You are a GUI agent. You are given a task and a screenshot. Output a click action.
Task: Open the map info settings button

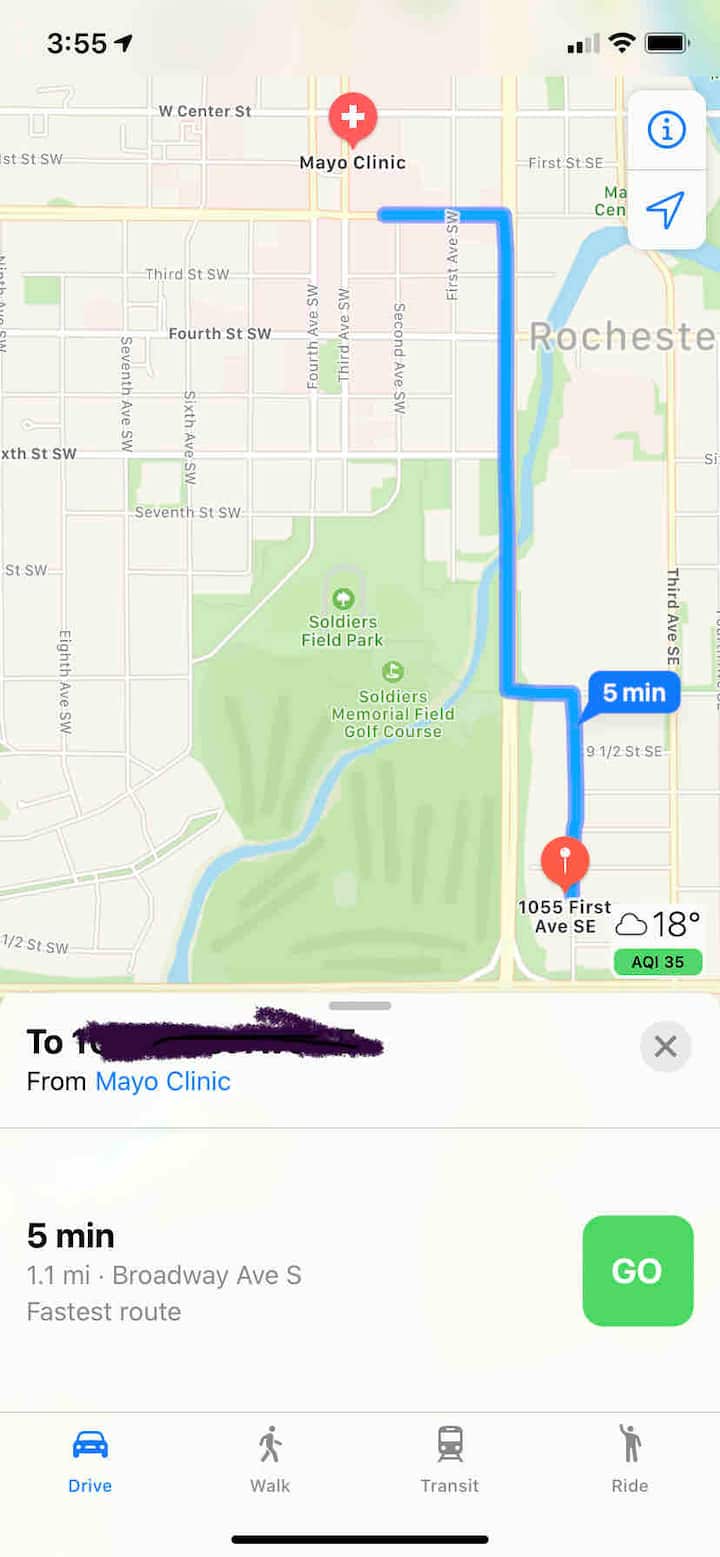[x=665, y=129]
